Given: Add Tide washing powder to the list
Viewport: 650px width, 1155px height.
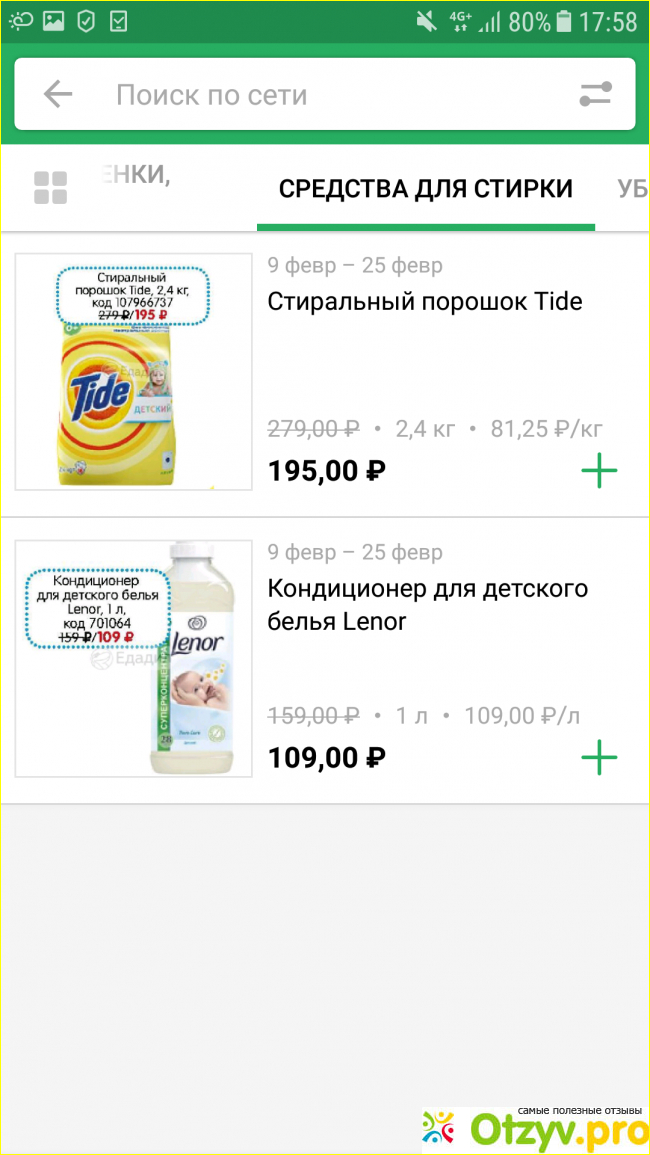Looking at the screenshot, I should [599, 471].
